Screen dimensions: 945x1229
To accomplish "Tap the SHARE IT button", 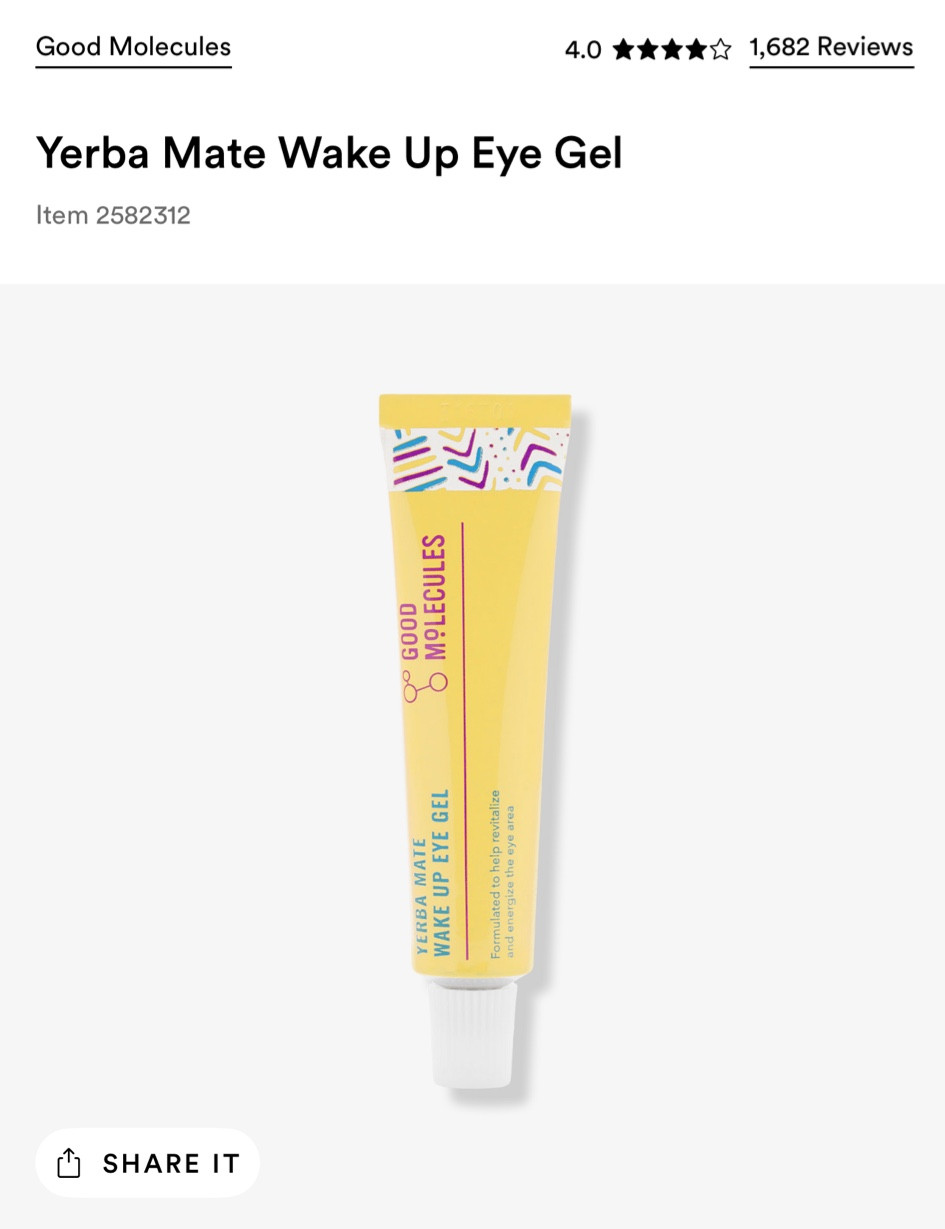I will (147, 1162).
